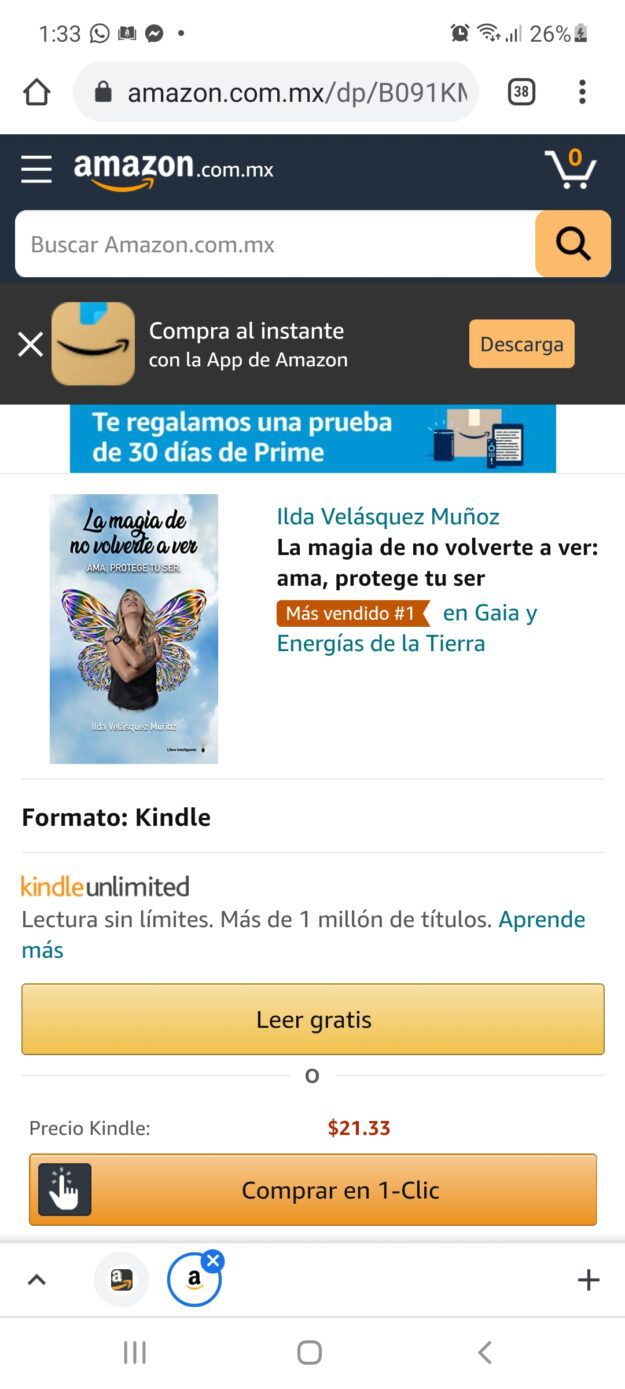Open author Ilda Velásquez Muñoz's page
This screenshot has width=625, height=1389.
[388, 517]
